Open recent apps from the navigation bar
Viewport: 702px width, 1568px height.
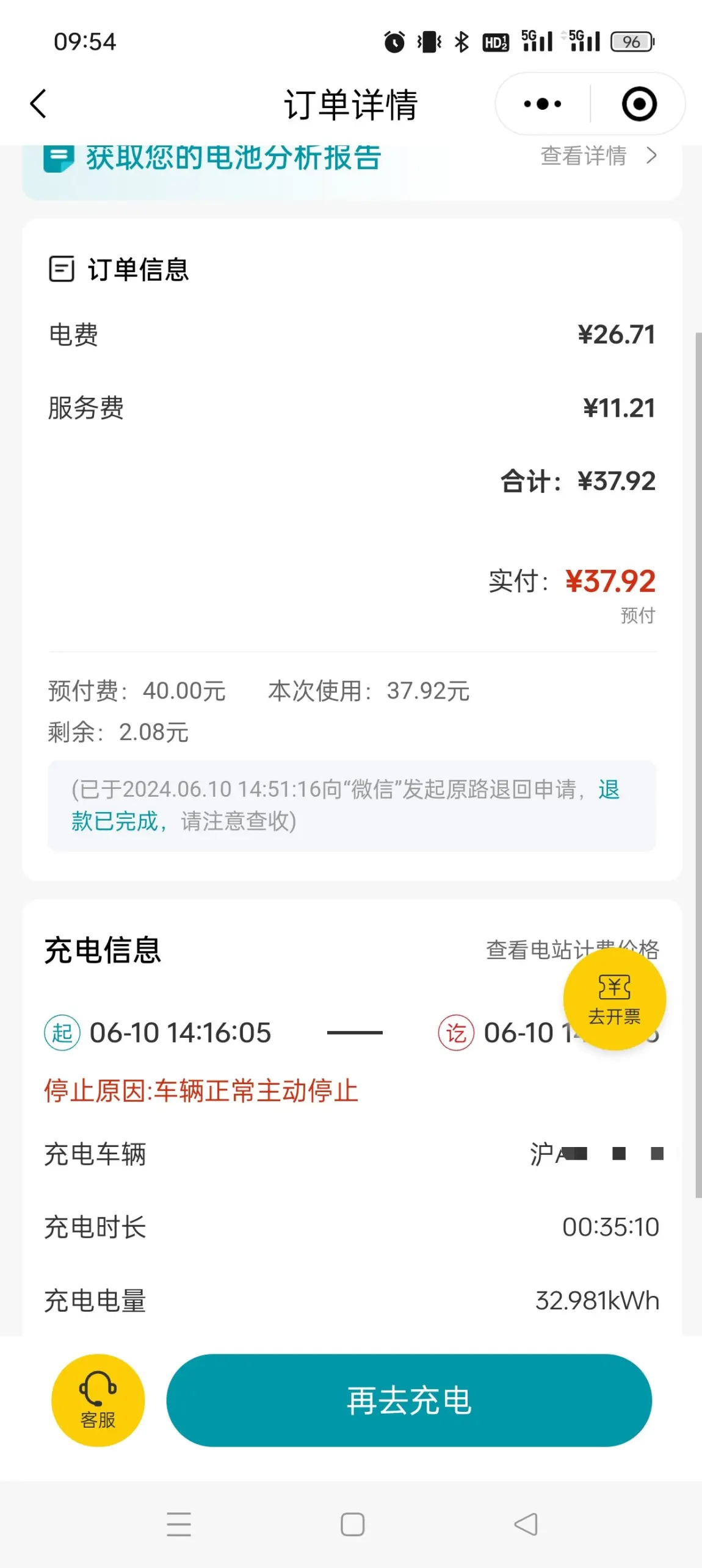pyautogui.click(x=179, y=1524)
